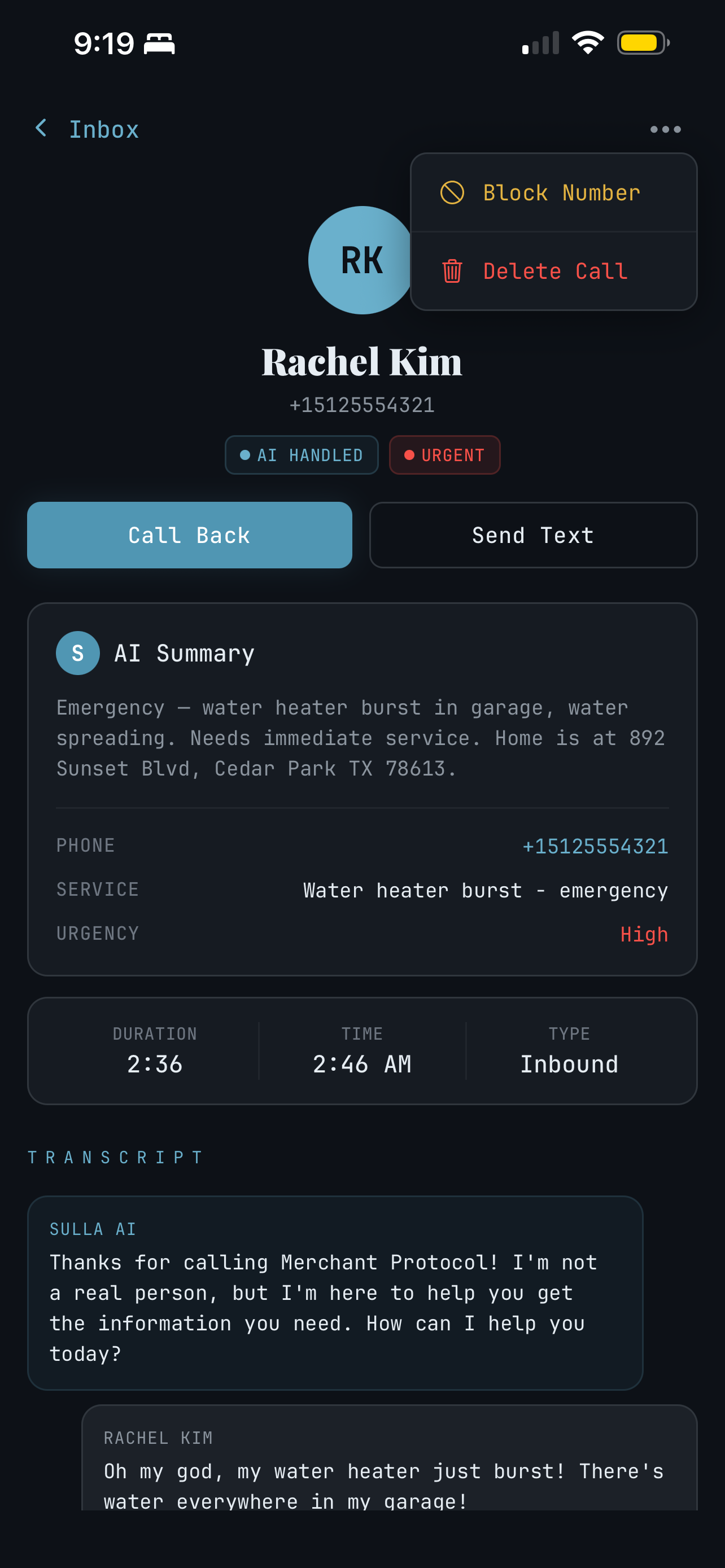Tap the trash icon beside Delete Call

click(451, 271)
